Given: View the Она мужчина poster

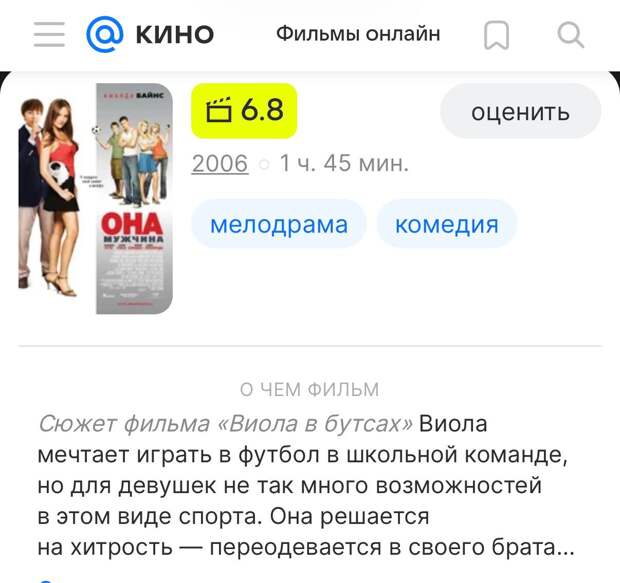Looking at the screenshot, I should pyautogui.click(x=133, y=199).
